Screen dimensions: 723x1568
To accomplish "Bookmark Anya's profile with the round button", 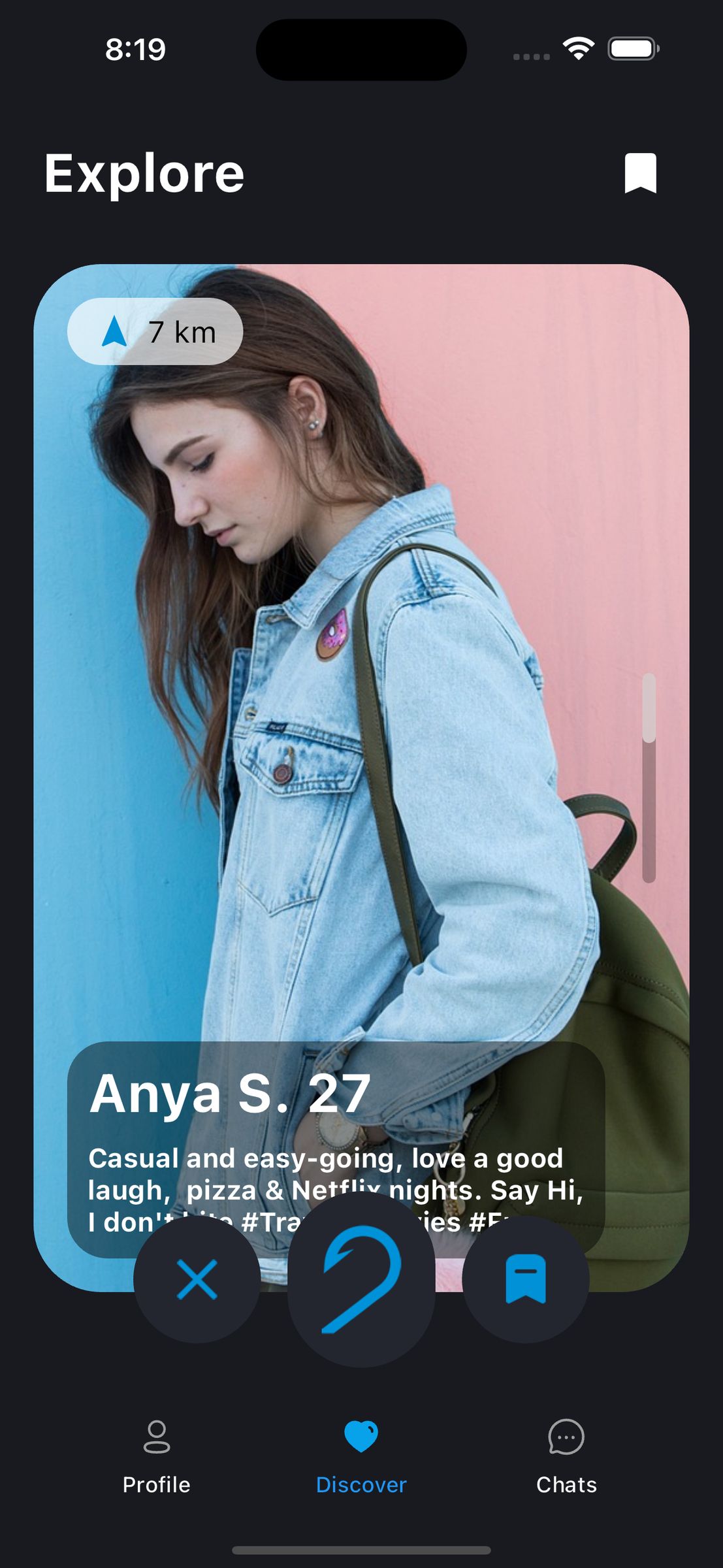I will pyautogui.click(x=525, y=1279).
